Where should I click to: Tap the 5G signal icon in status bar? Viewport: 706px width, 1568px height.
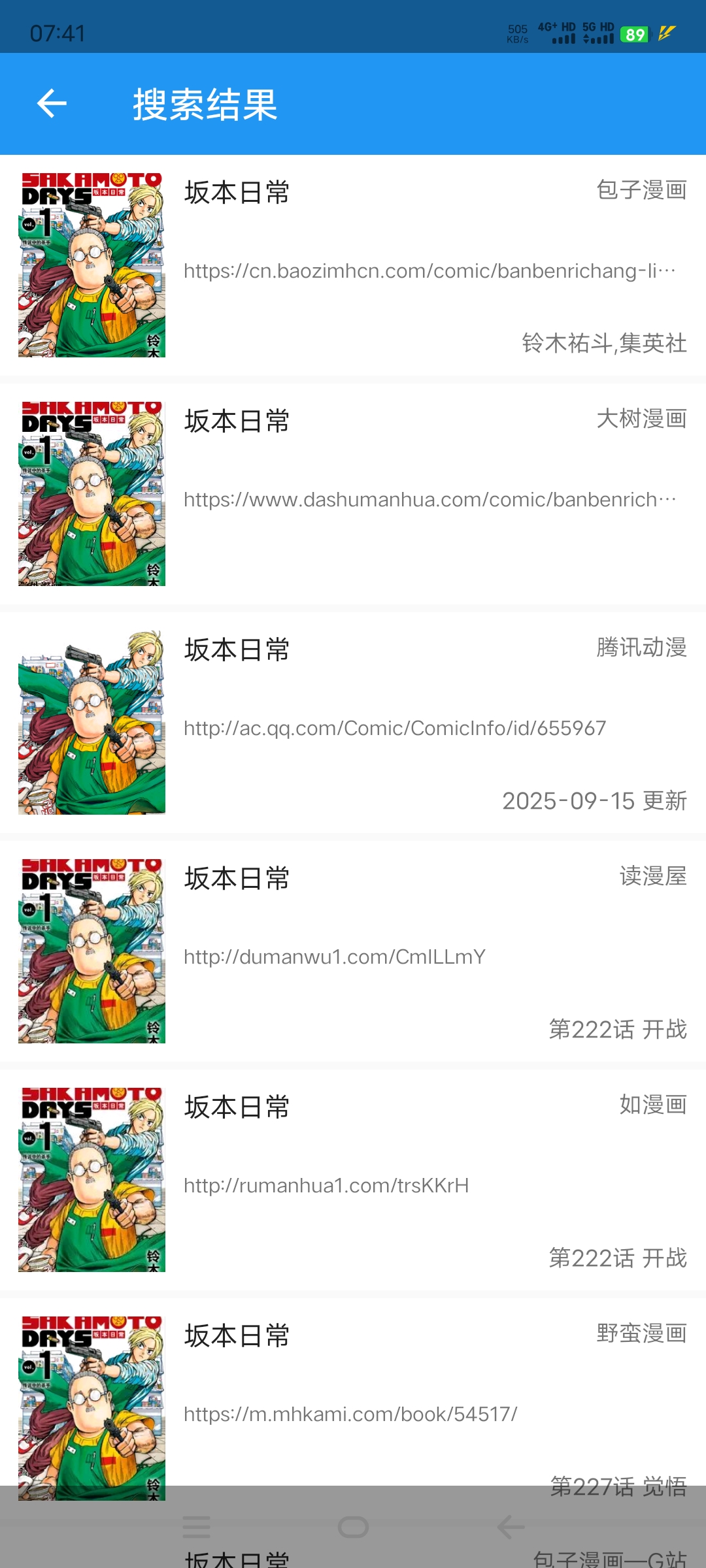[x=597, y=33]
